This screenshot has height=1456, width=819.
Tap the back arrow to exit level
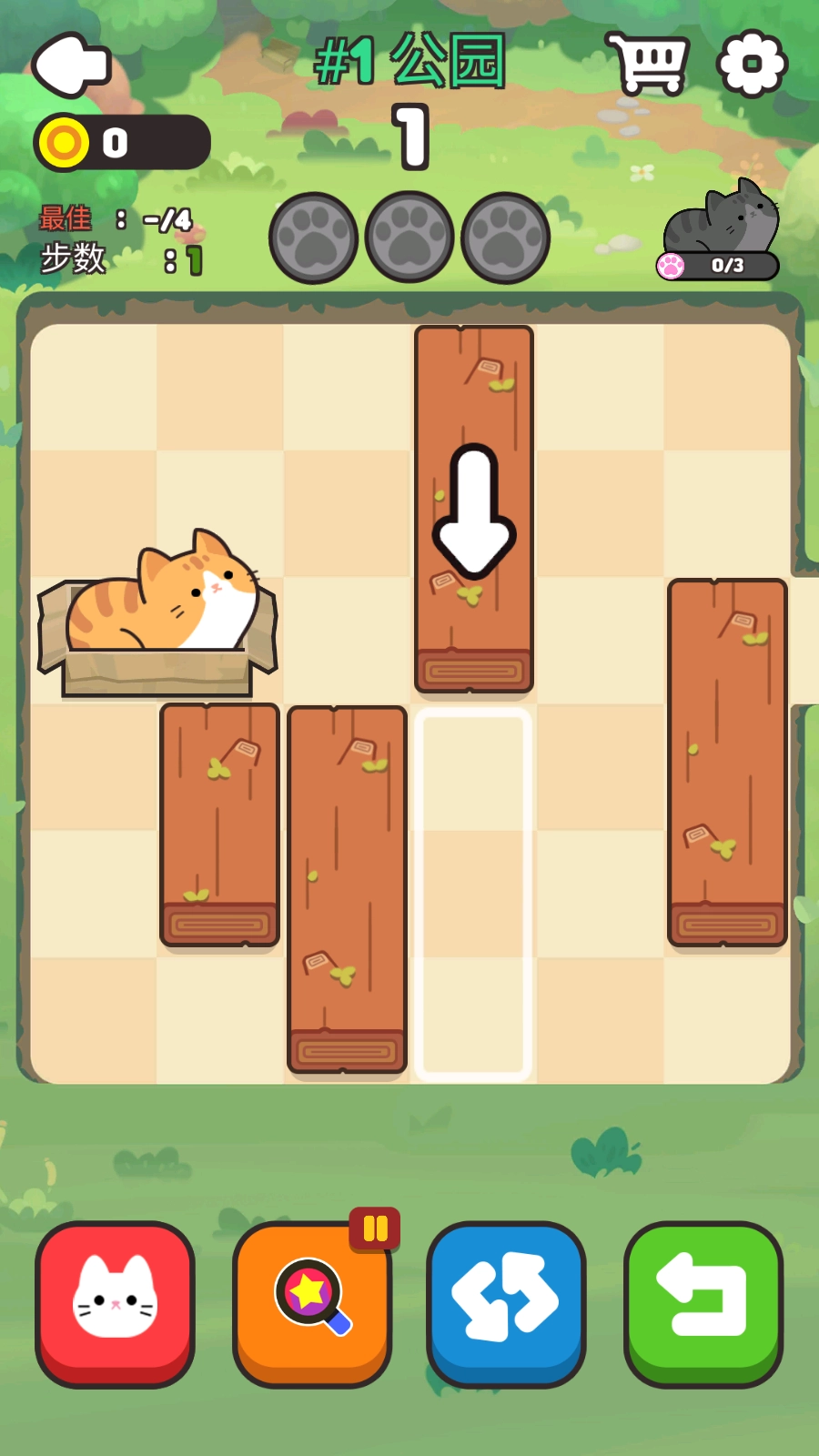coord(71,64)
